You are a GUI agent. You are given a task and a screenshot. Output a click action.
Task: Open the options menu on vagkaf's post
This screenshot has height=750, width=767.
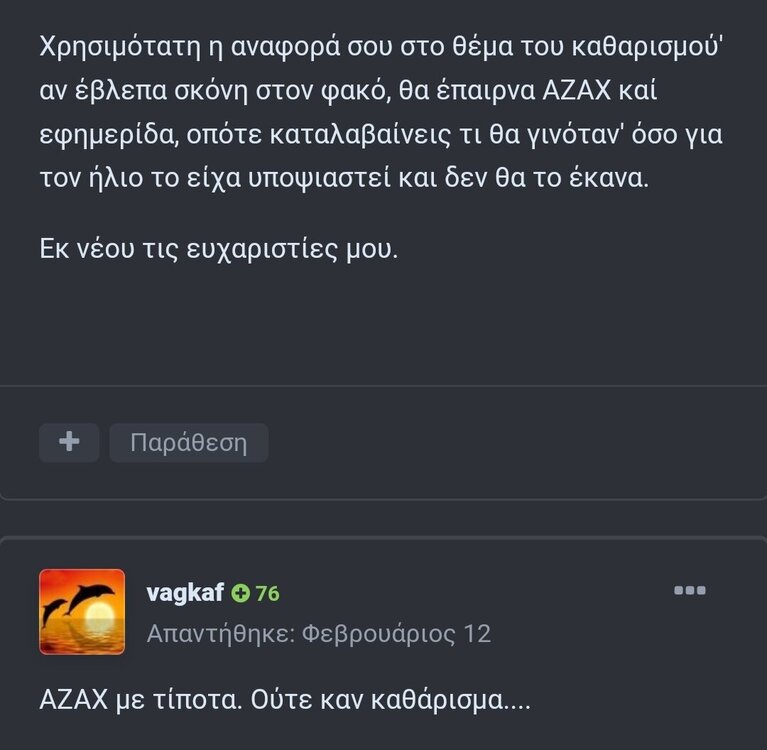point(690,591)
